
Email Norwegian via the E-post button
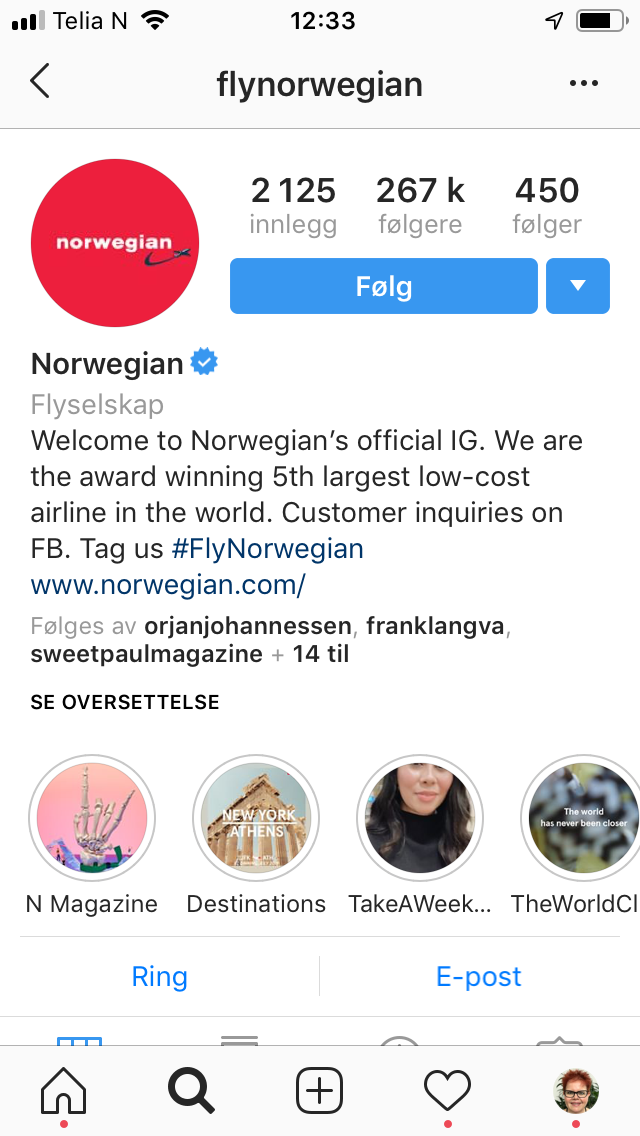479,977
